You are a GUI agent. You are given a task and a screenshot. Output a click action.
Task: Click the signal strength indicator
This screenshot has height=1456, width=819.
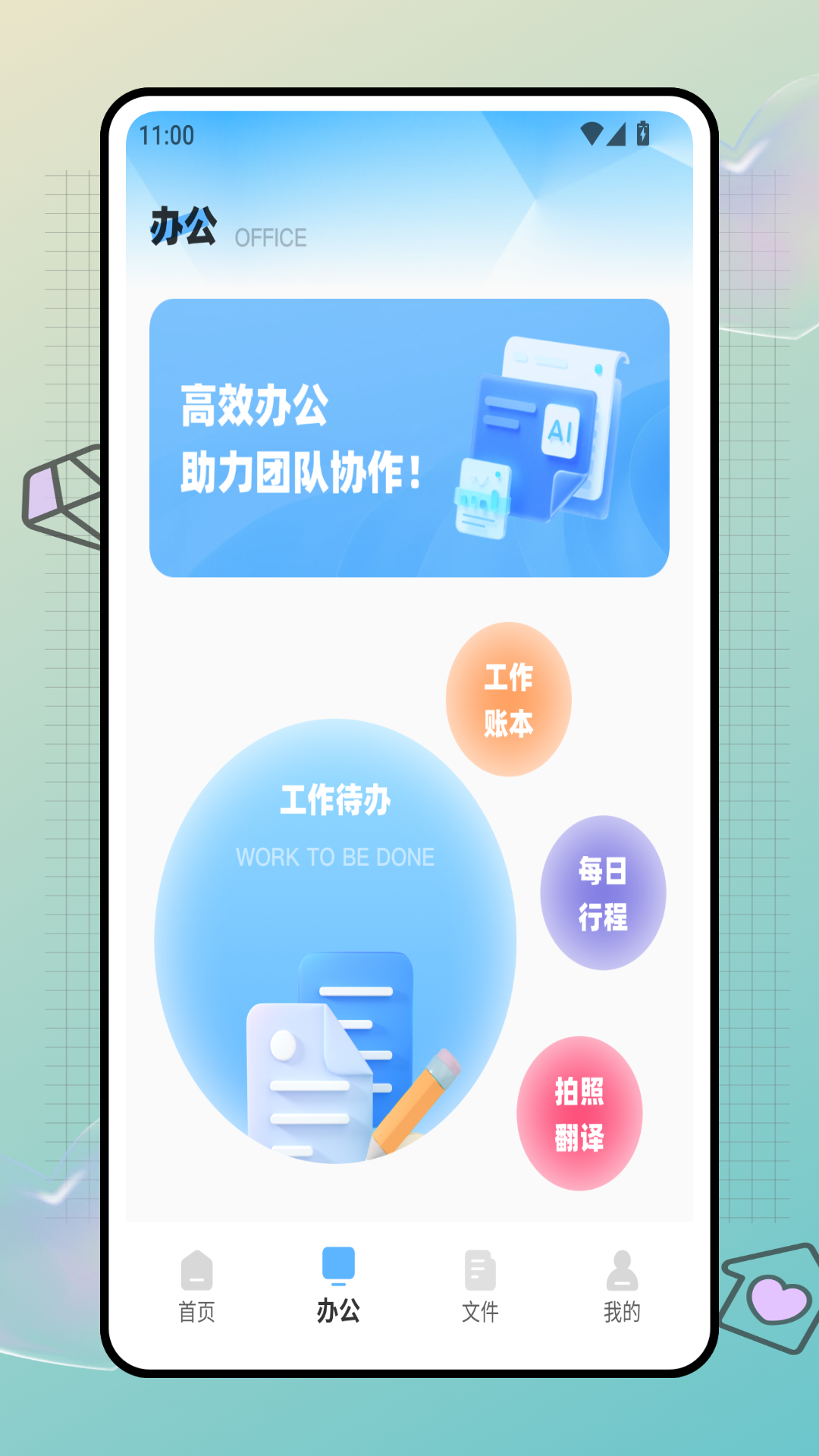[616, 133]
